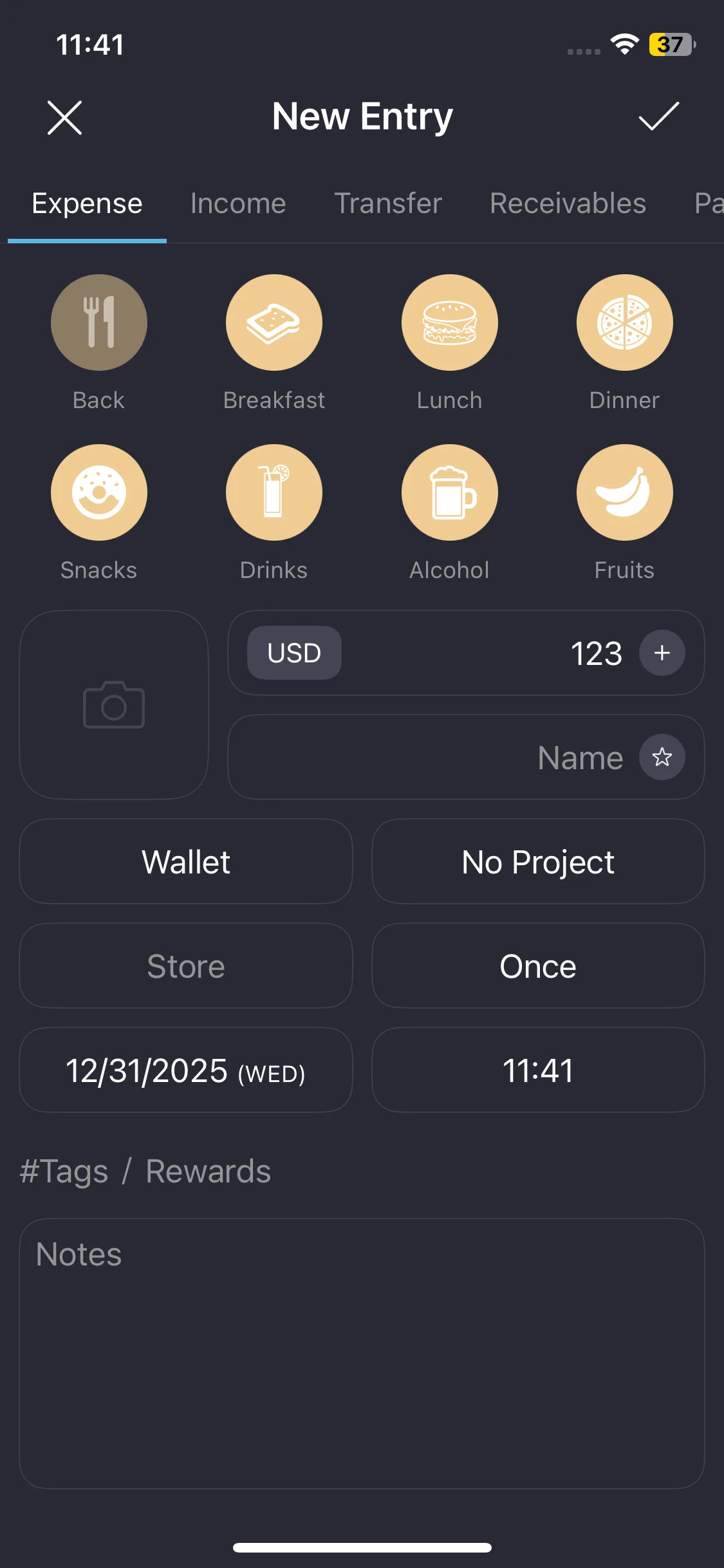Change the USD currency
The height and width of the screenshot is (1568, 724).
coord(294,653)
